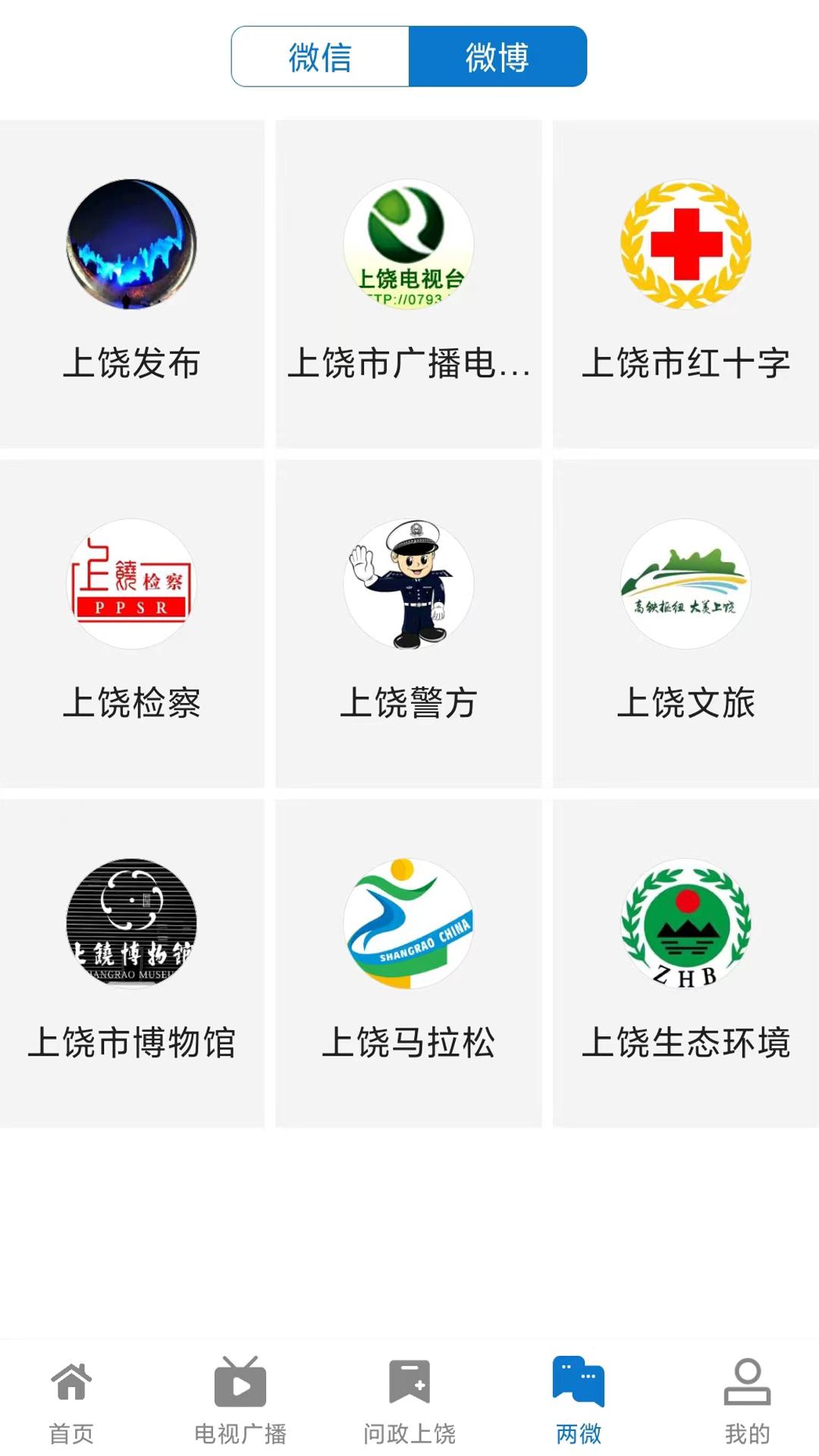Switch to the 电视广播 tab
This screenshot has height=1456, width=819.
240,1401
